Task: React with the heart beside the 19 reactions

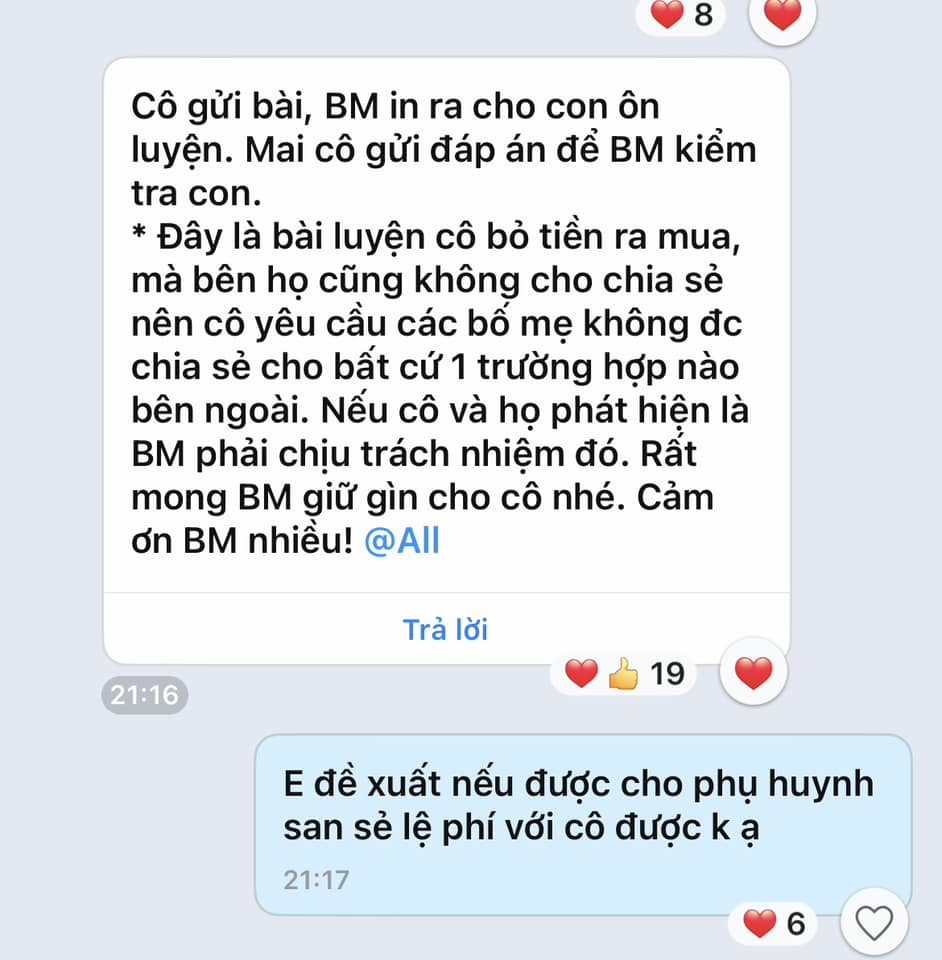Action: [x=753, y=674]
